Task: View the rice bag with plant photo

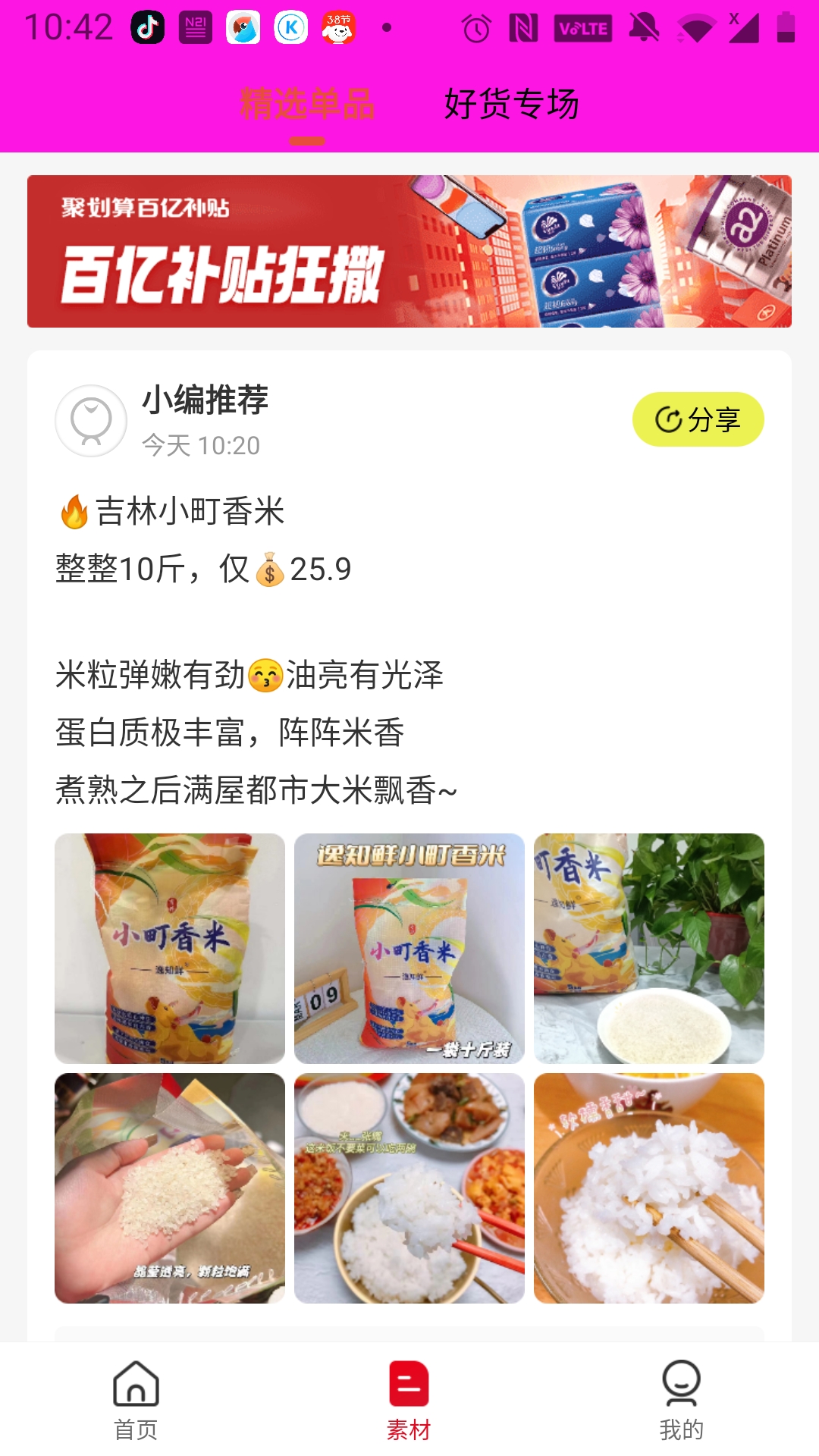Action: [x=649, y=948]
